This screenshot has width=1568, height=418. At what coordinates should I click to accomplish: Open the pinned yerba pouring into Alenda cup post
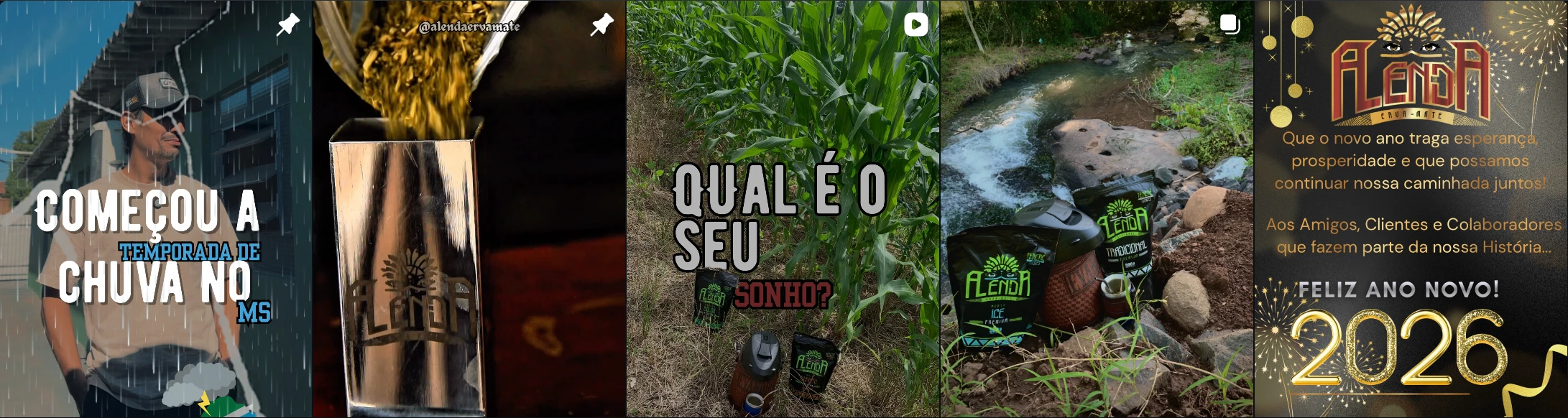[x=470, y=209]
